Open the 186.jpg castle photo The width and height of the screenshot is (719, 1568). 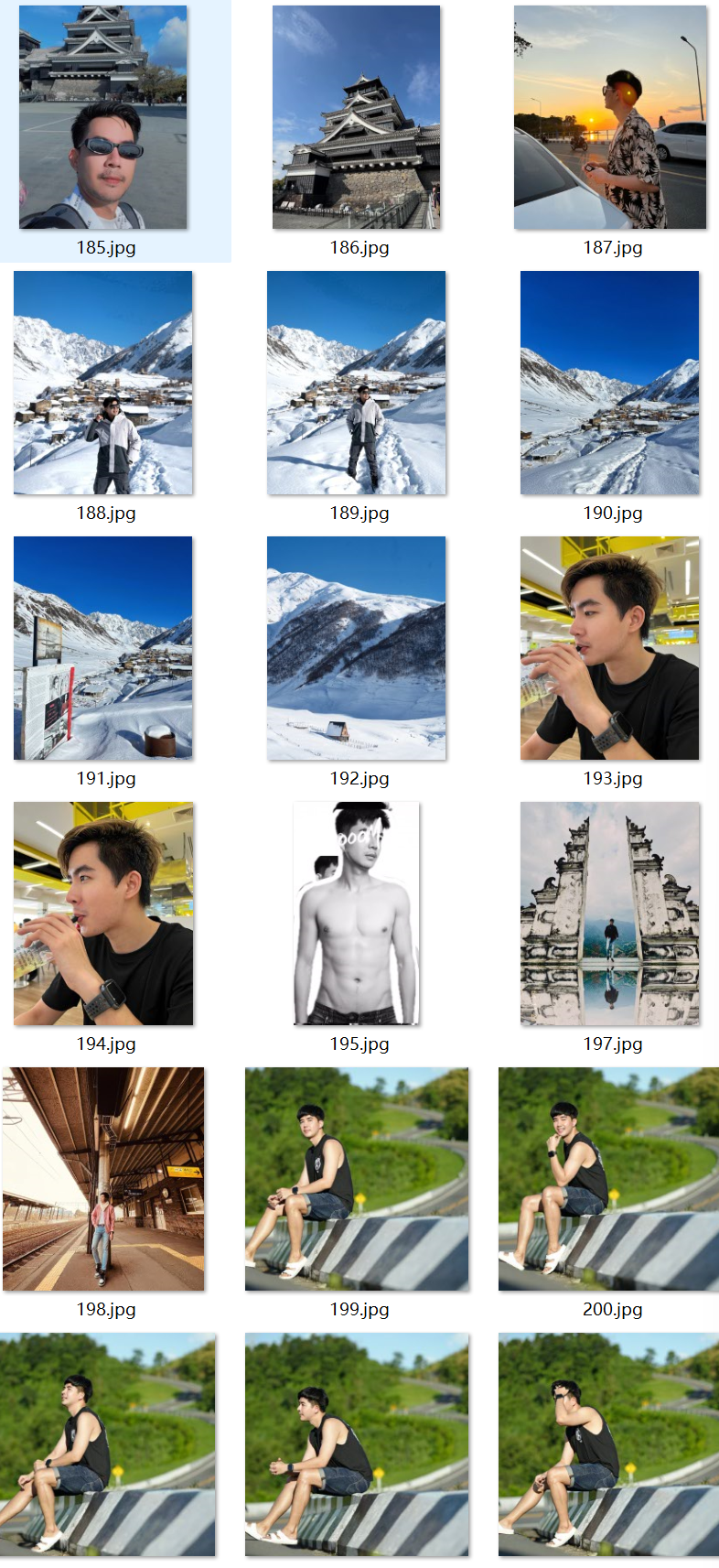click(x=357, y=117)
